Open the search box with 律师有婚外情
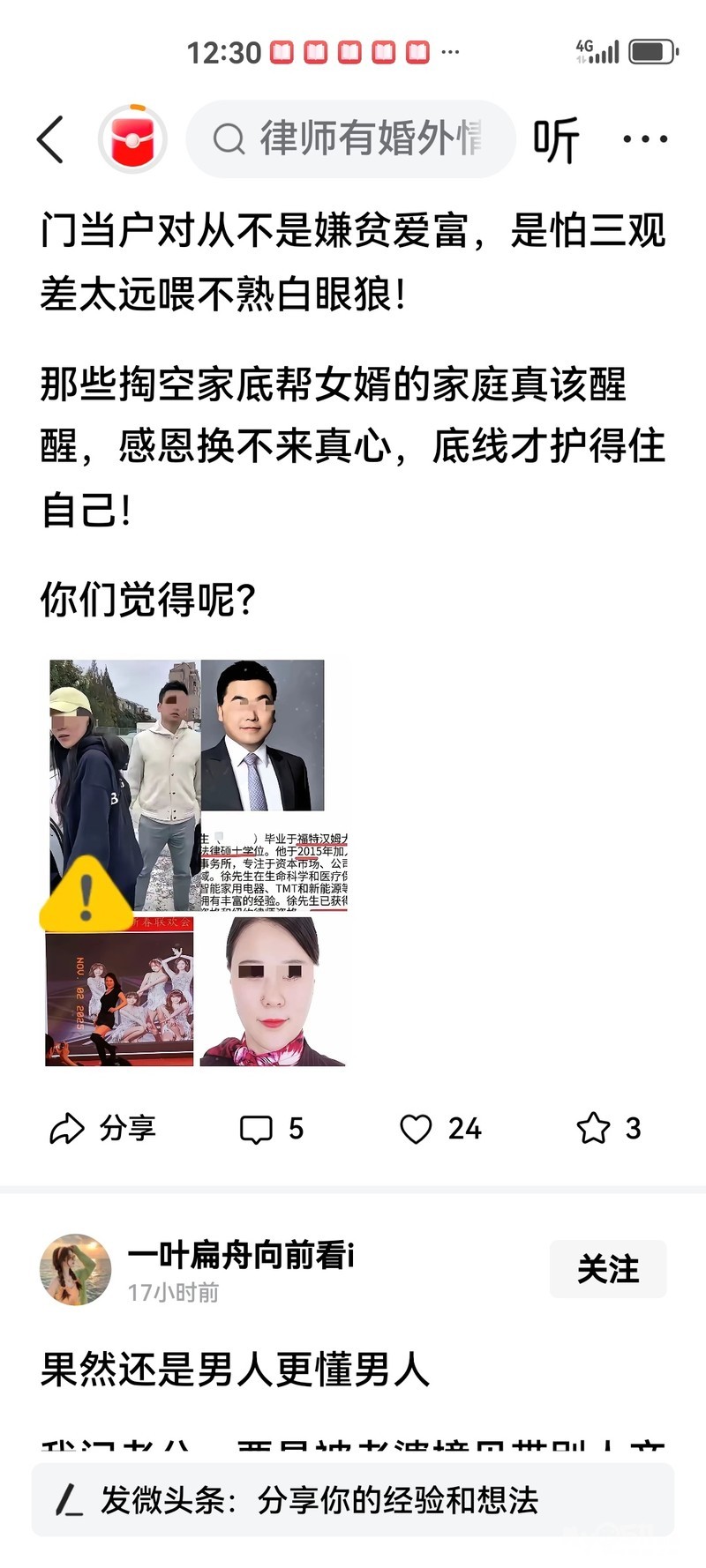Screen dimensions: 706x1568 [x=350, y=139]
